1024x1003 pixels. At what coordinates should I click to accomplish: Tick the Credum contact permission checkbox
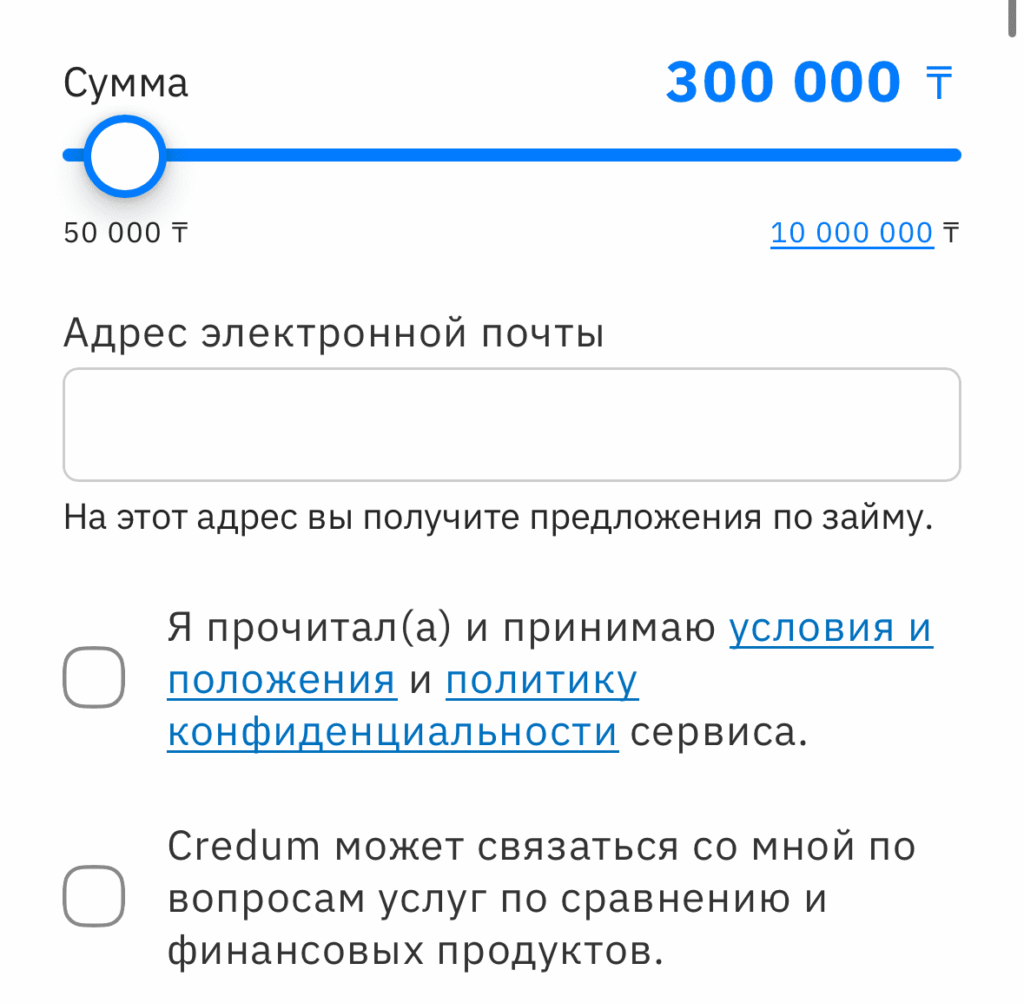click(94, 897)
